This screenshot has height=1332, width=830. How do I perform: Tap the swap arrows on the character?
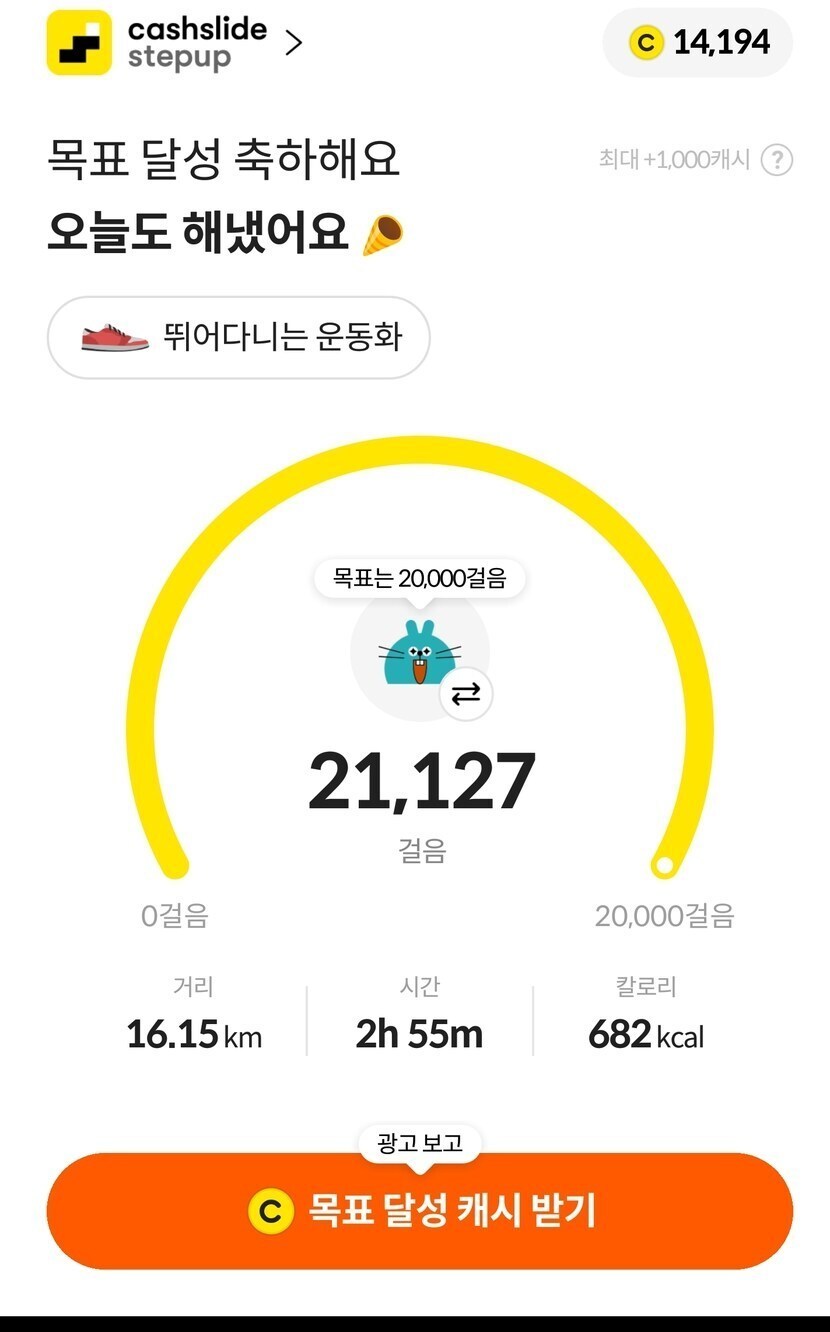(x=466, y=694)
